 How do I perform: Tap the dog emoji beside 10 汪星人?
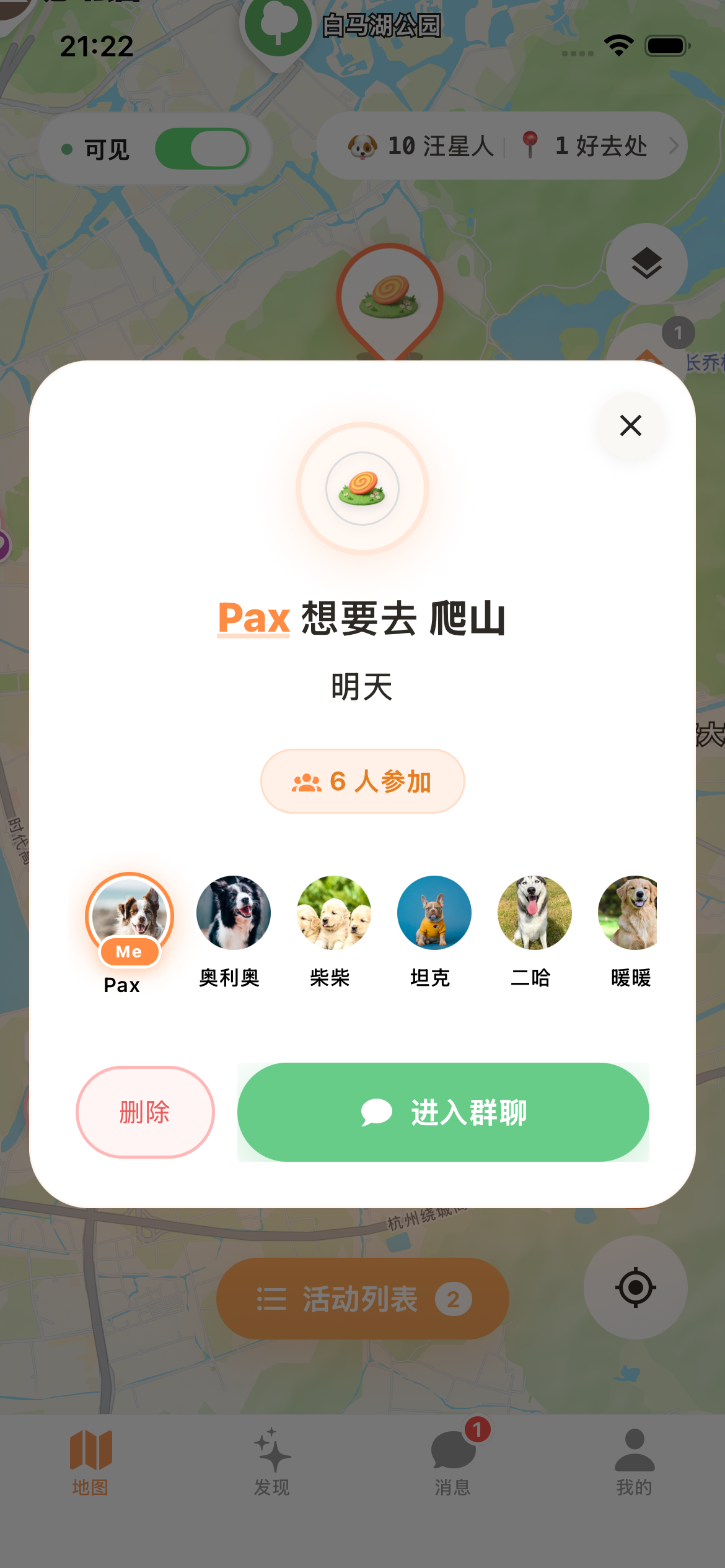pyautogui.click(x=361, y=146)
